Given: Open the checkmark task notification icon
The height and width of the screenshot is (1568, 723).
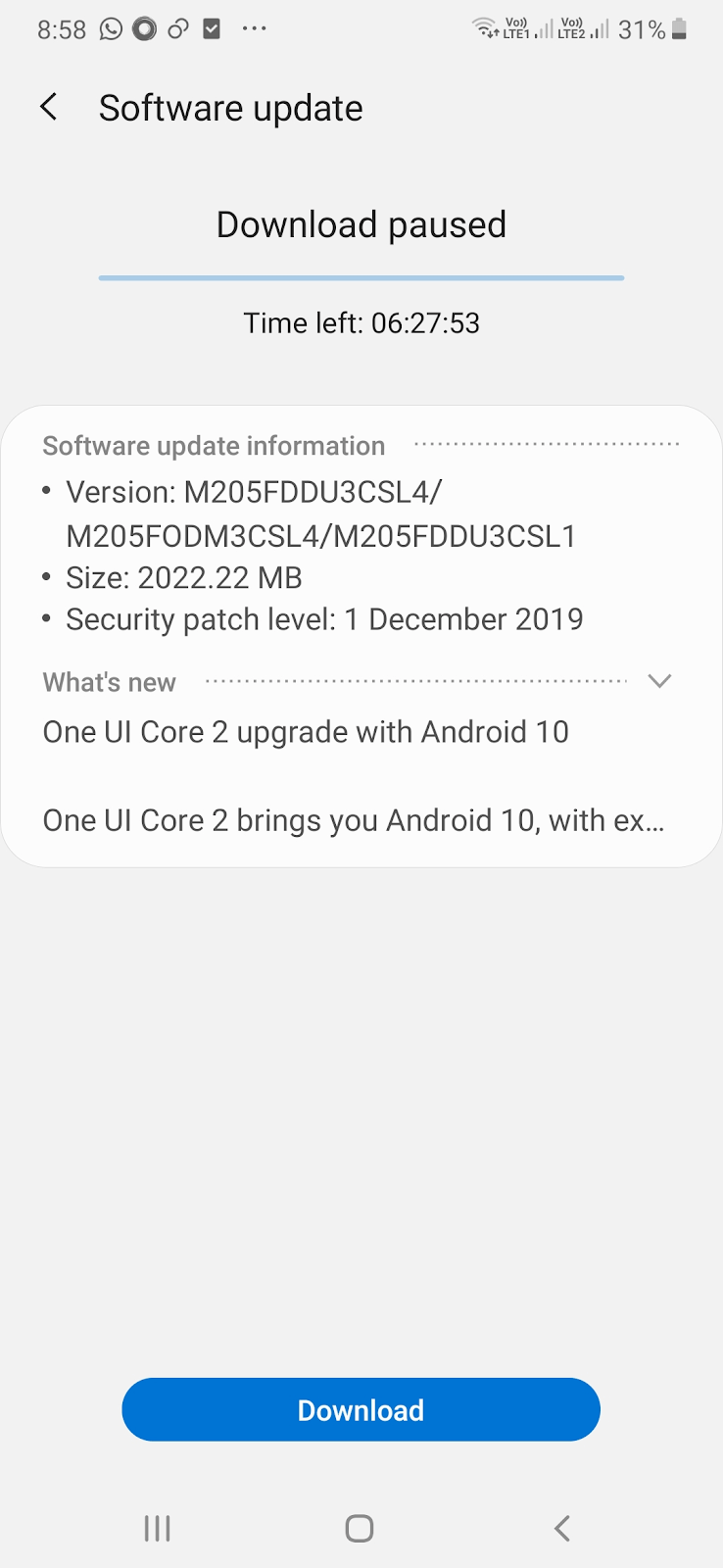Looking at the screenshot, I should [212, 28].
